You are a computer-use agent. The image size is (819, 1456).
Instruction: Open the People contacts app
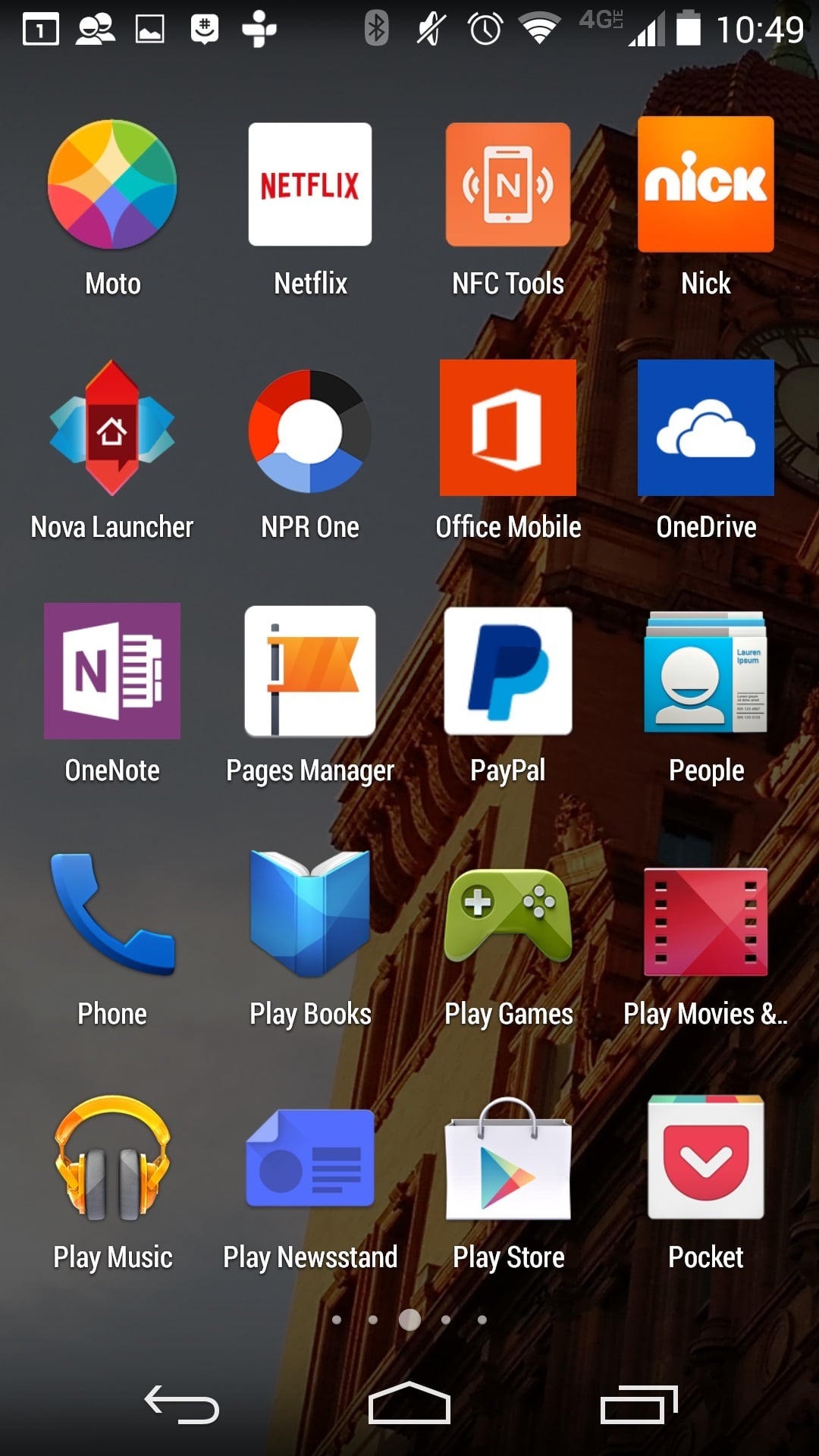pos(704,671)
